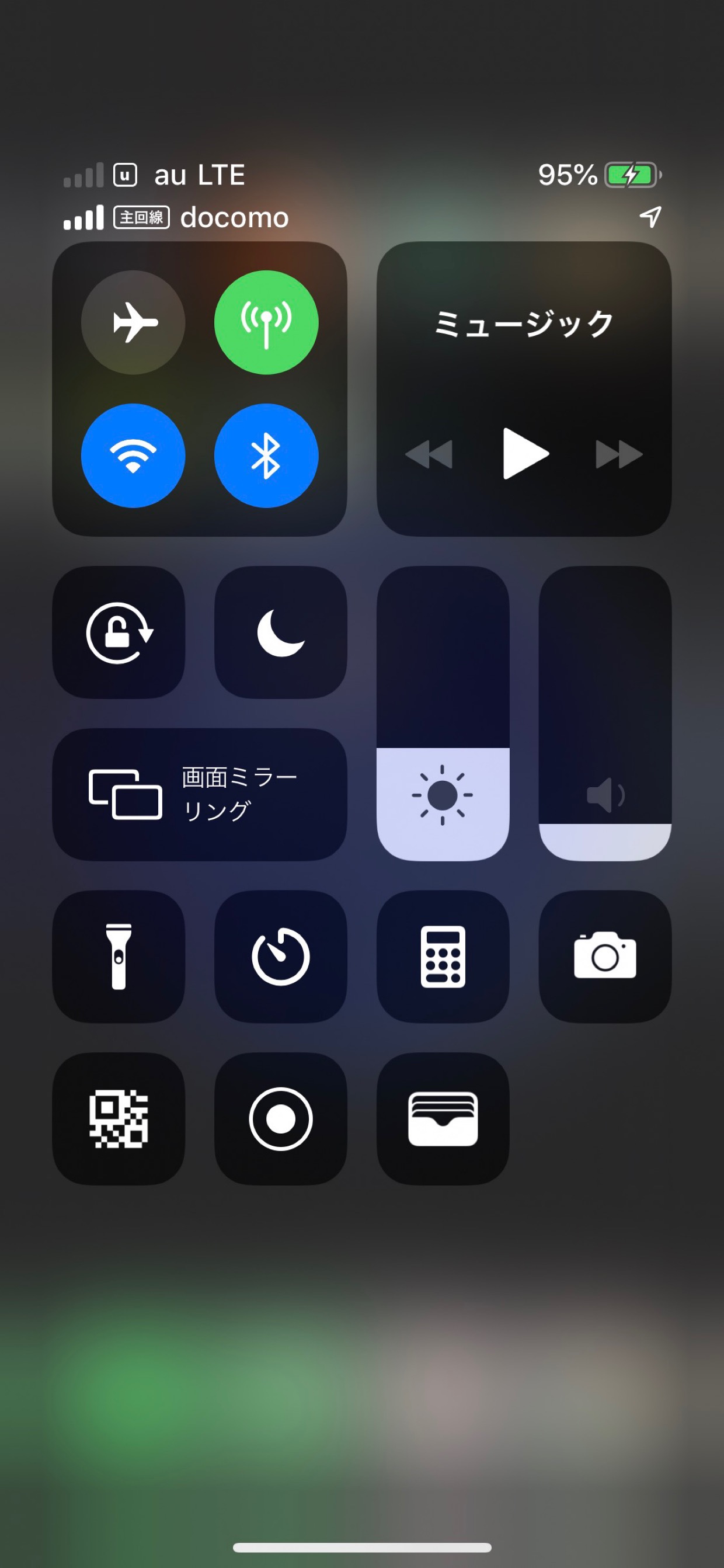Turn off cellular data
The width and height of the screenshot is (724, 1568).
click(266, 322)
